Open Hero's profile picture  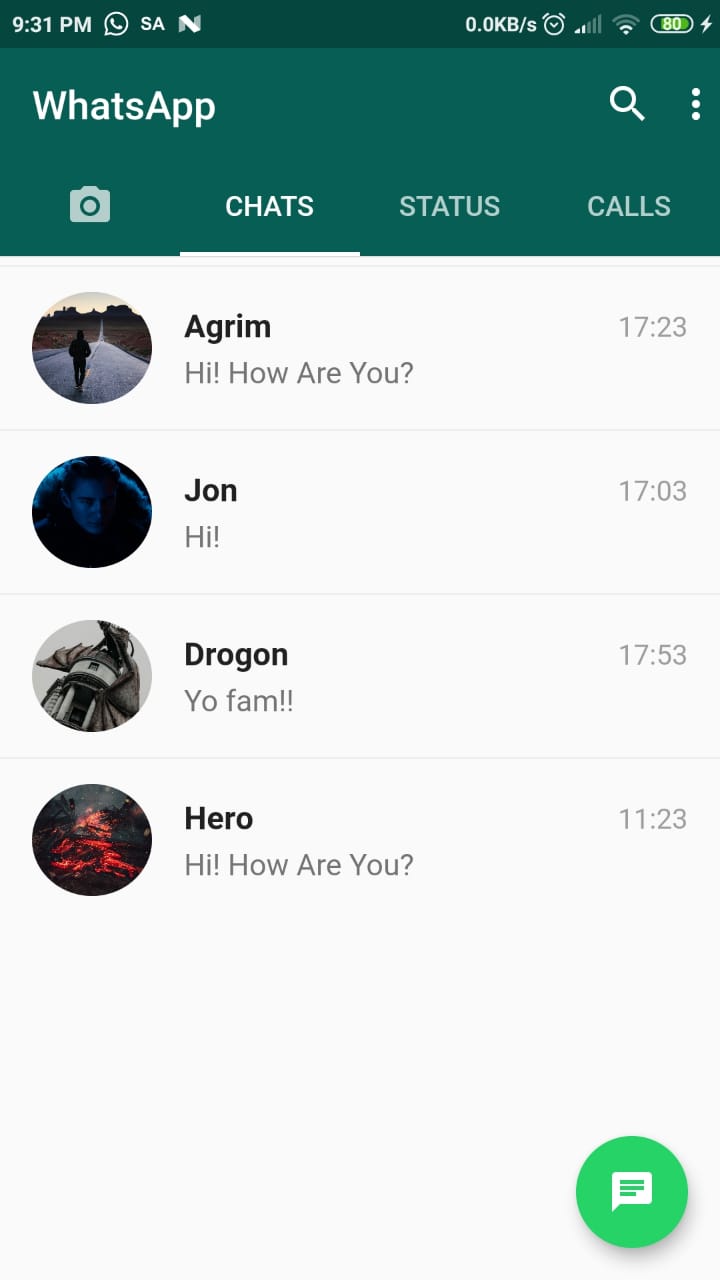coord(91,840)
